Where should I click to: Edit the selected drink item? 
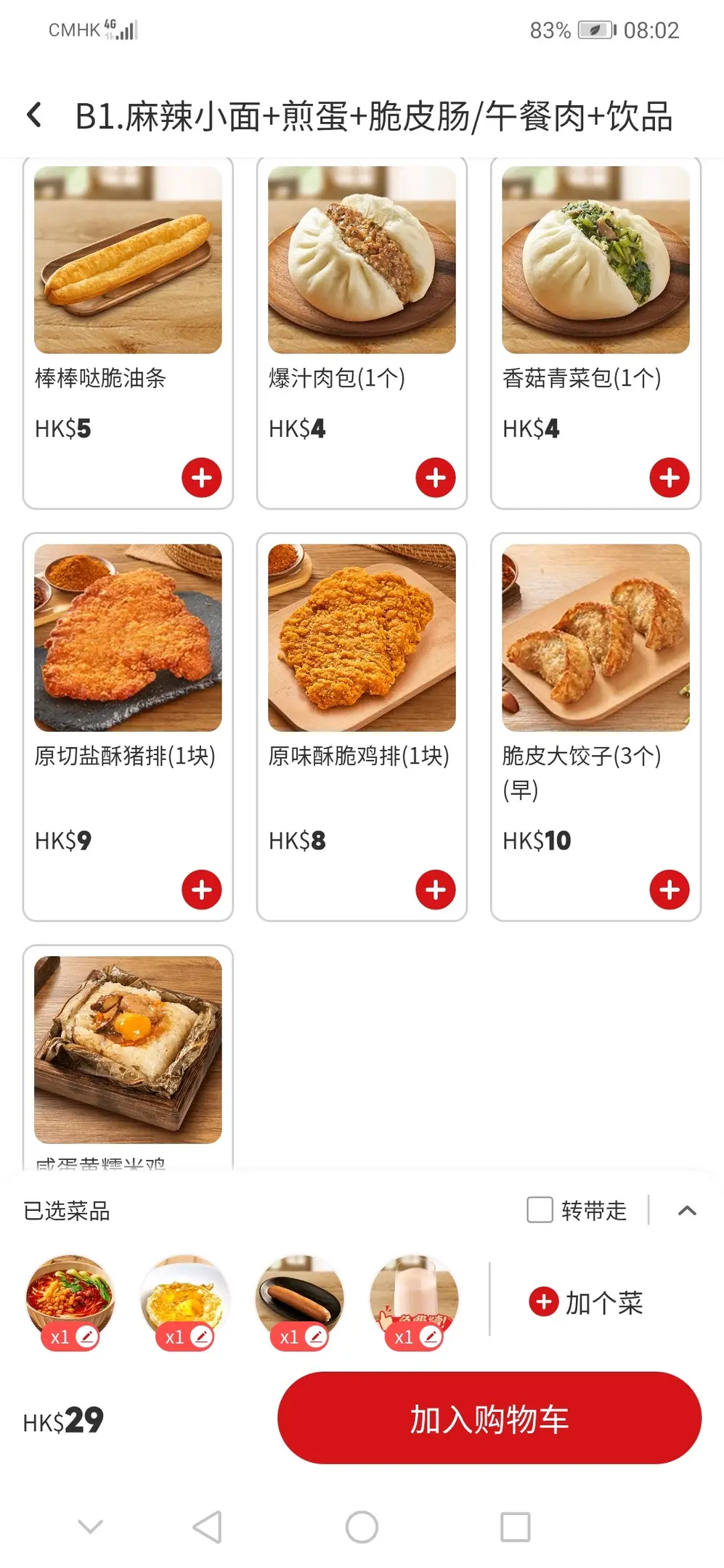431,1336
